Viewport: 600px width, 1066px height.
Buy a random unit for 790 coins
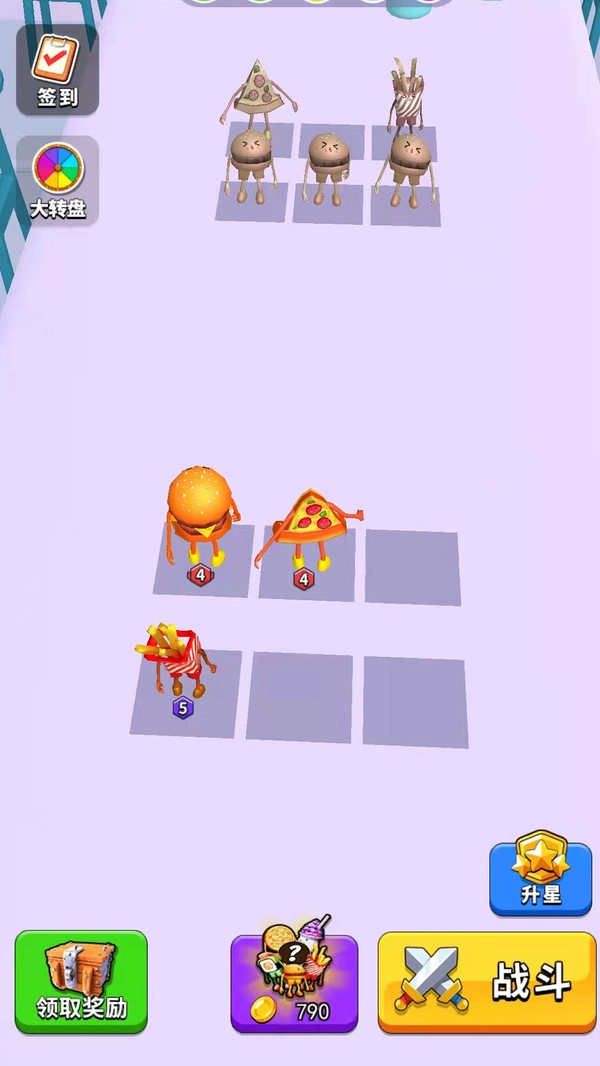294,983
